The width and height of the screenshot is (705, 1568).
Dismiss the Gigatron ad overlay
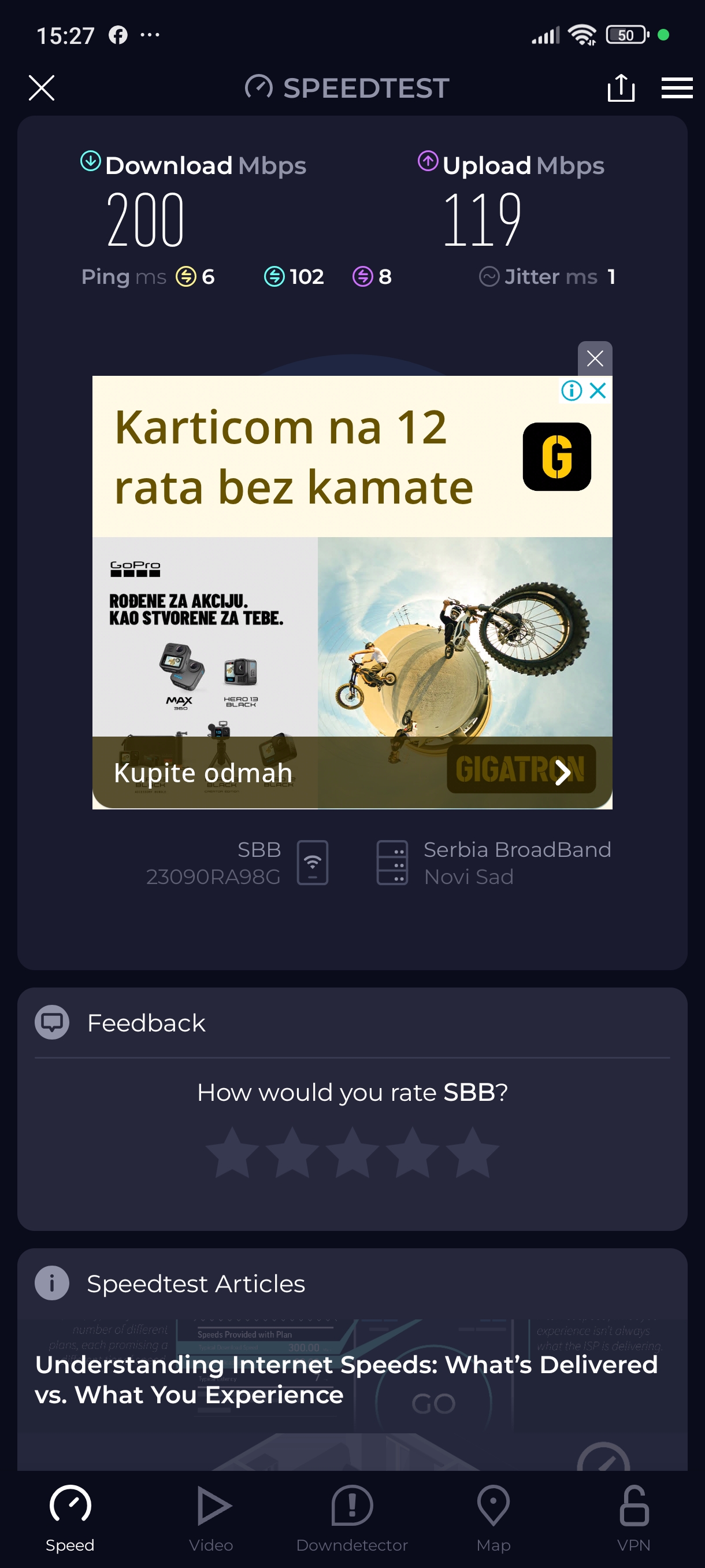pyautogui.click(x=594, y=358)
